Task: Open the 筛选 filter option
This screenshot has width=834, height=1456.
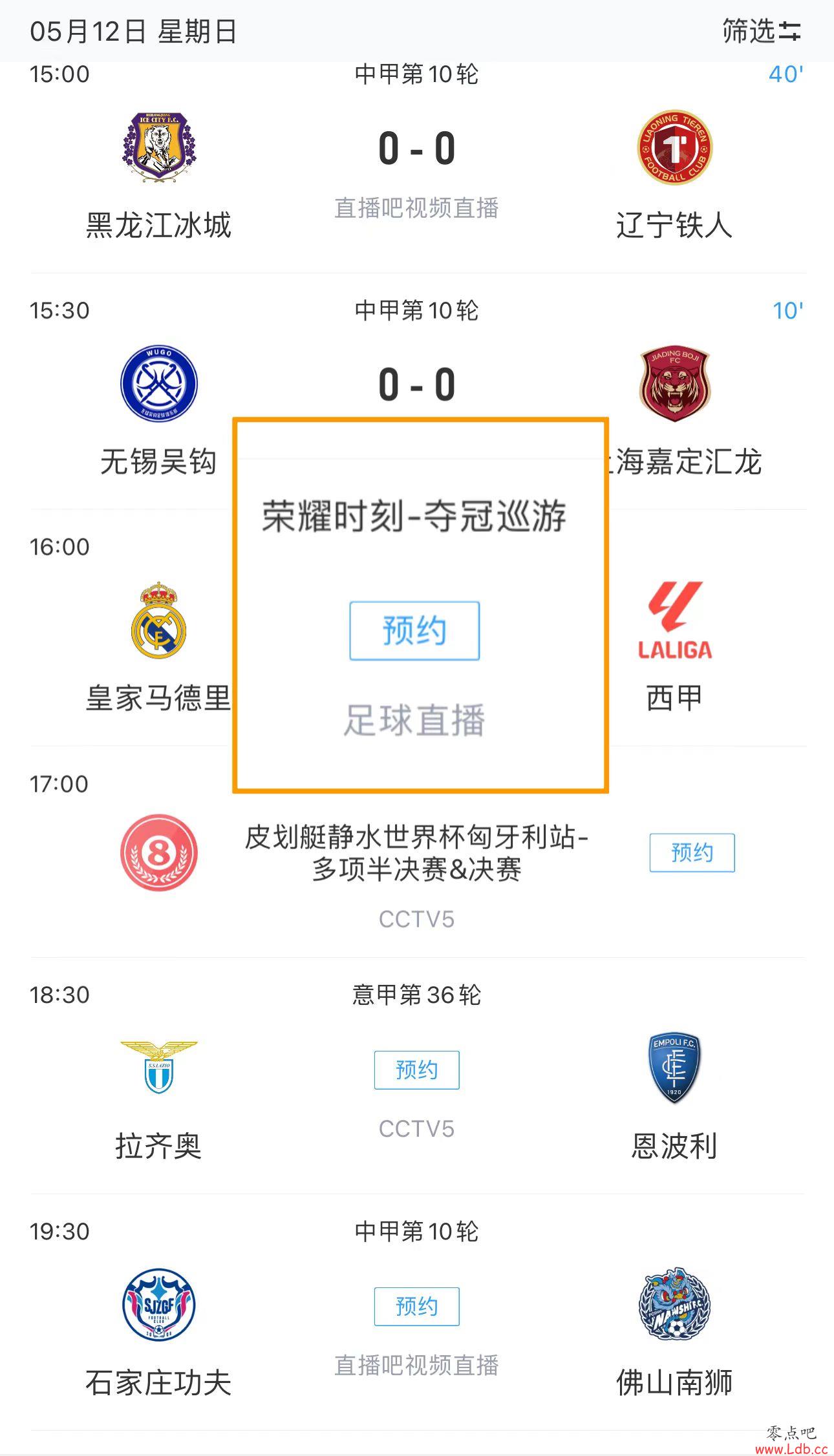Action: [761, 31]
